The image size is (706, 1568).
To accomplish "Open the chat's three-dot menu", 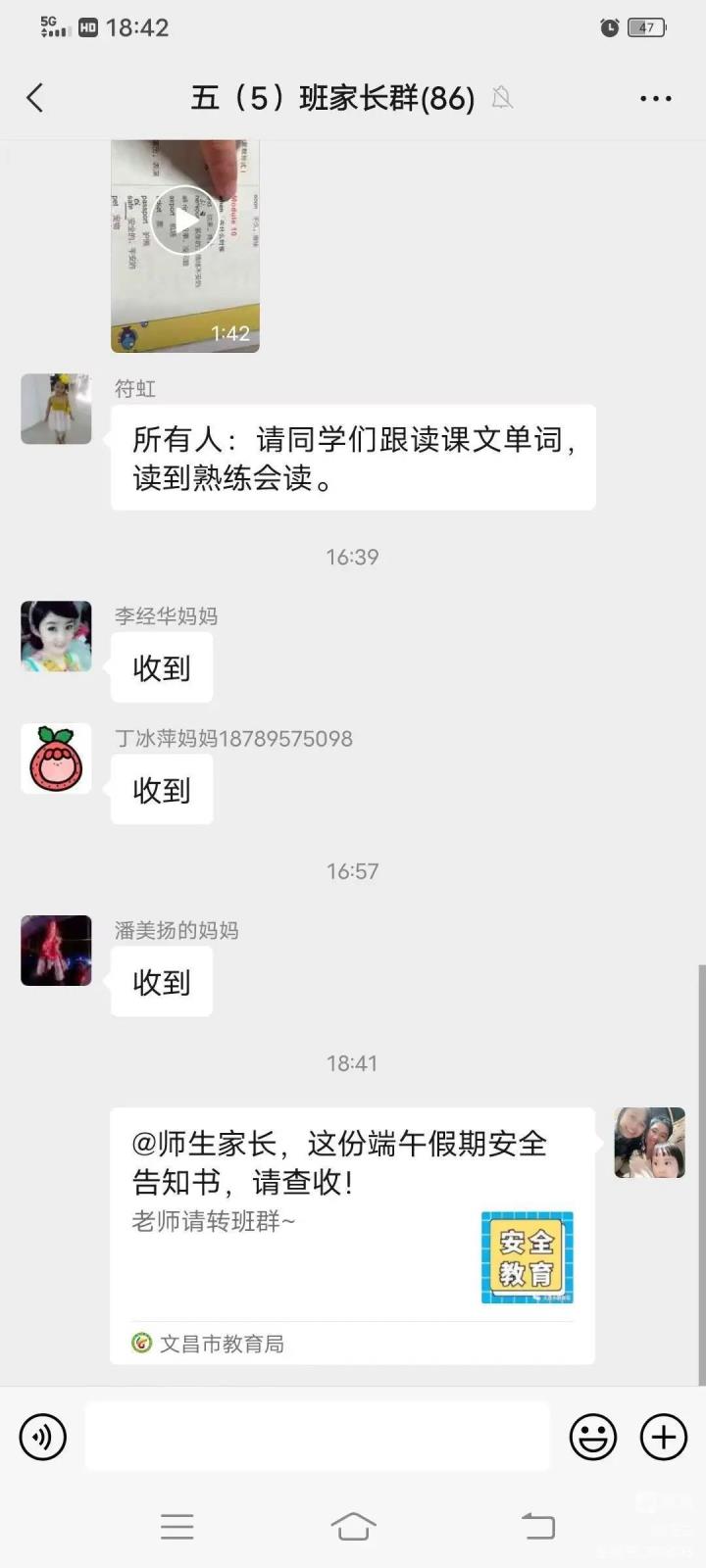I will click(655, 98).
